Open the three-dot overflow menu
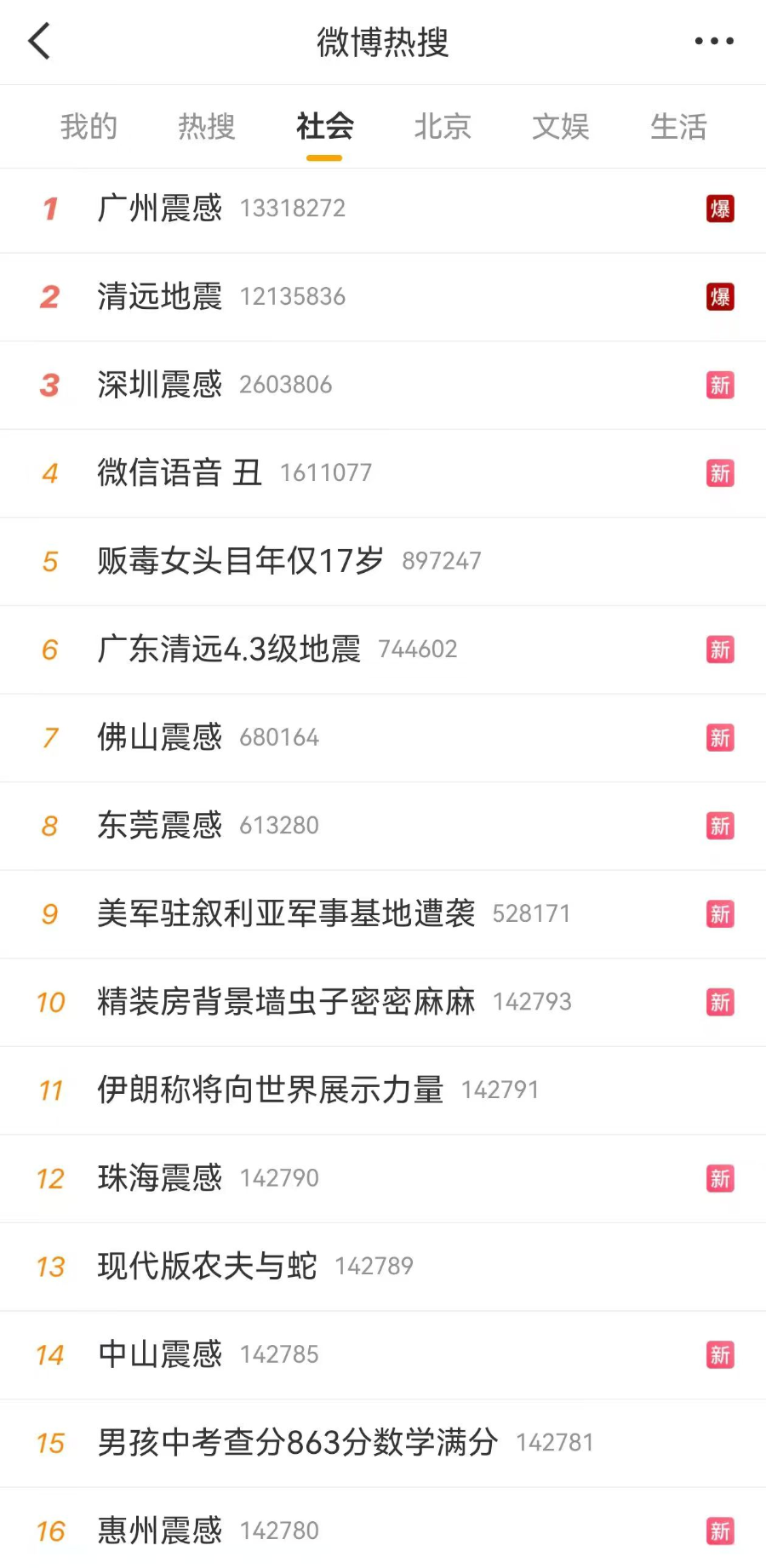The height and width of the screenshot is (1568, 766). pyautogui.click(x=713, y=41)
